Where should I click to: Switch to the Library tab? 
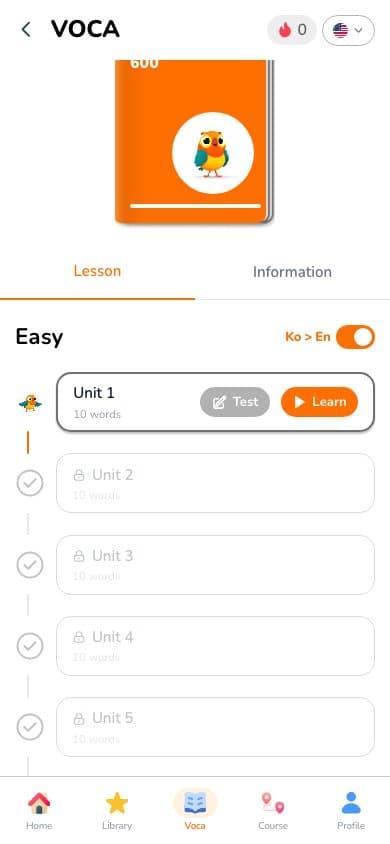117,811
